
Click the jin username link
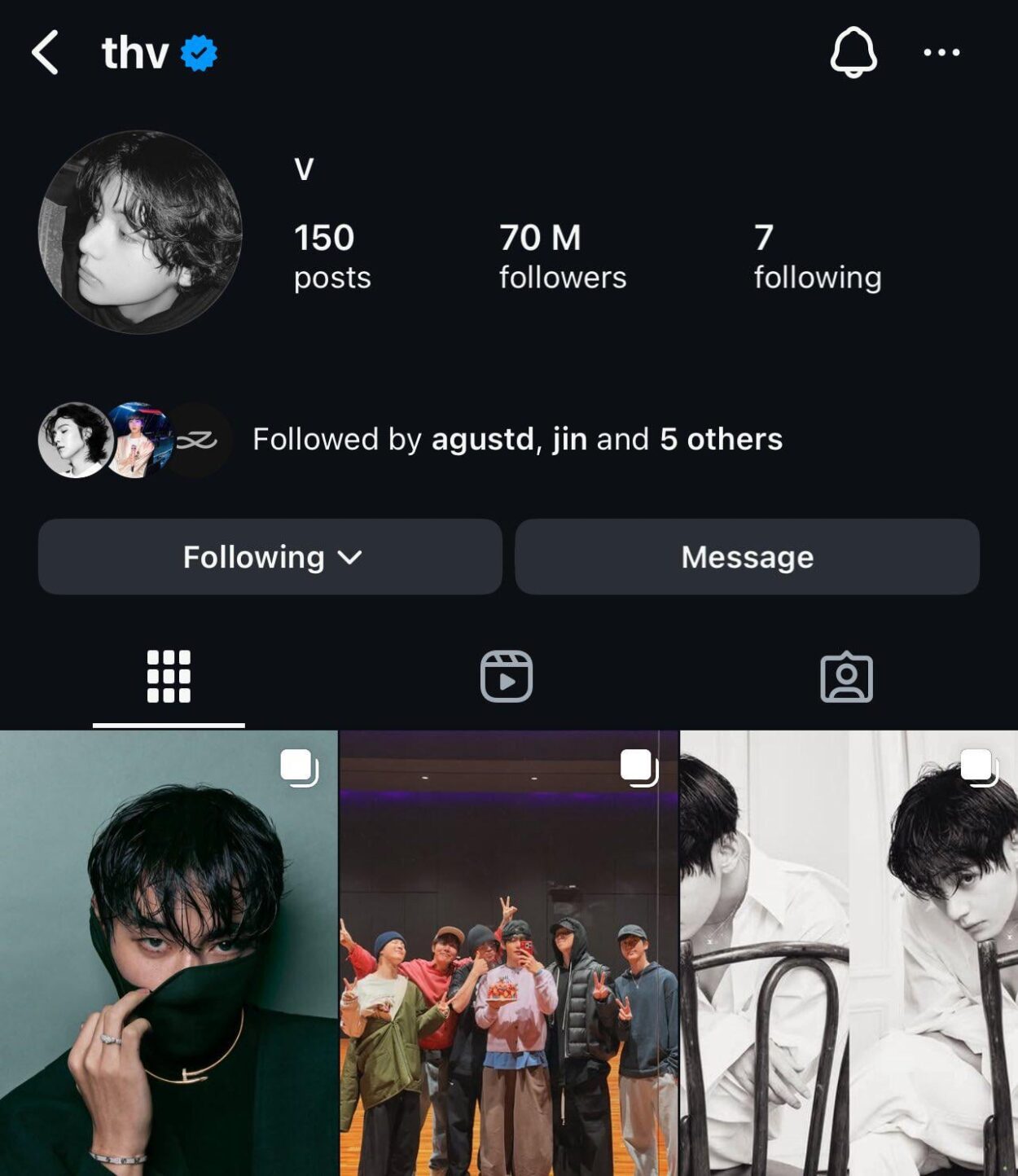click(570, 440)
